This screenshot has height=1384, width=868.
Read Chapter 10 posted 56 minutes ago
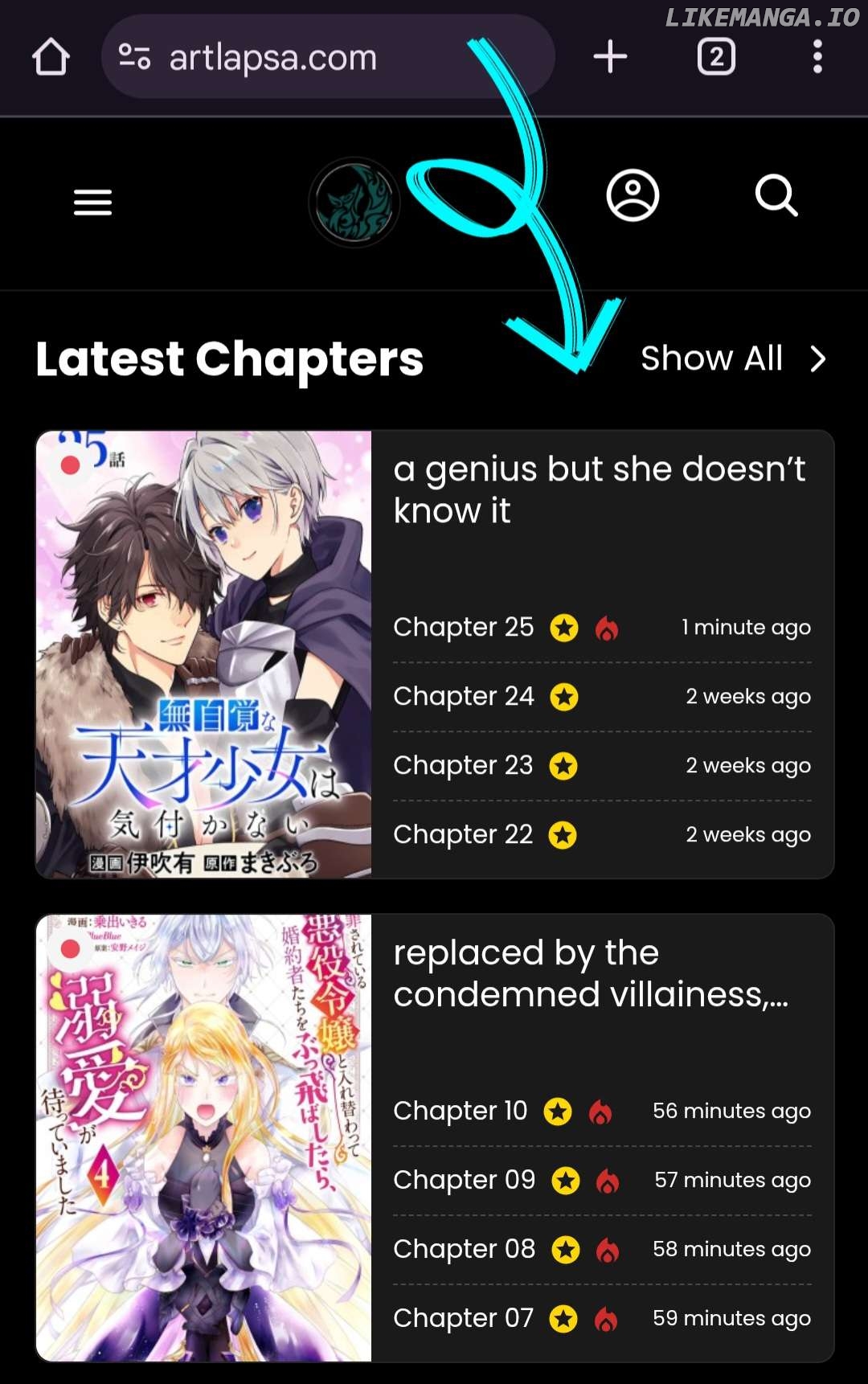[461, 1111]
